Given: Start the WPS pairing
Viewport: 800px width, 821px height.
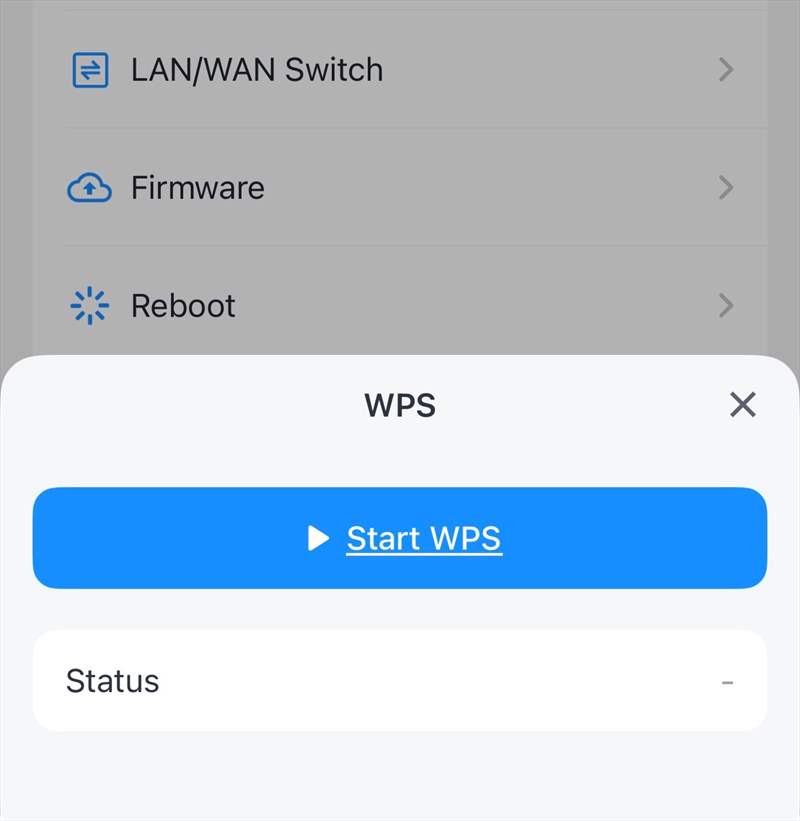Looking at the screenshot, I should coord(400,538).
